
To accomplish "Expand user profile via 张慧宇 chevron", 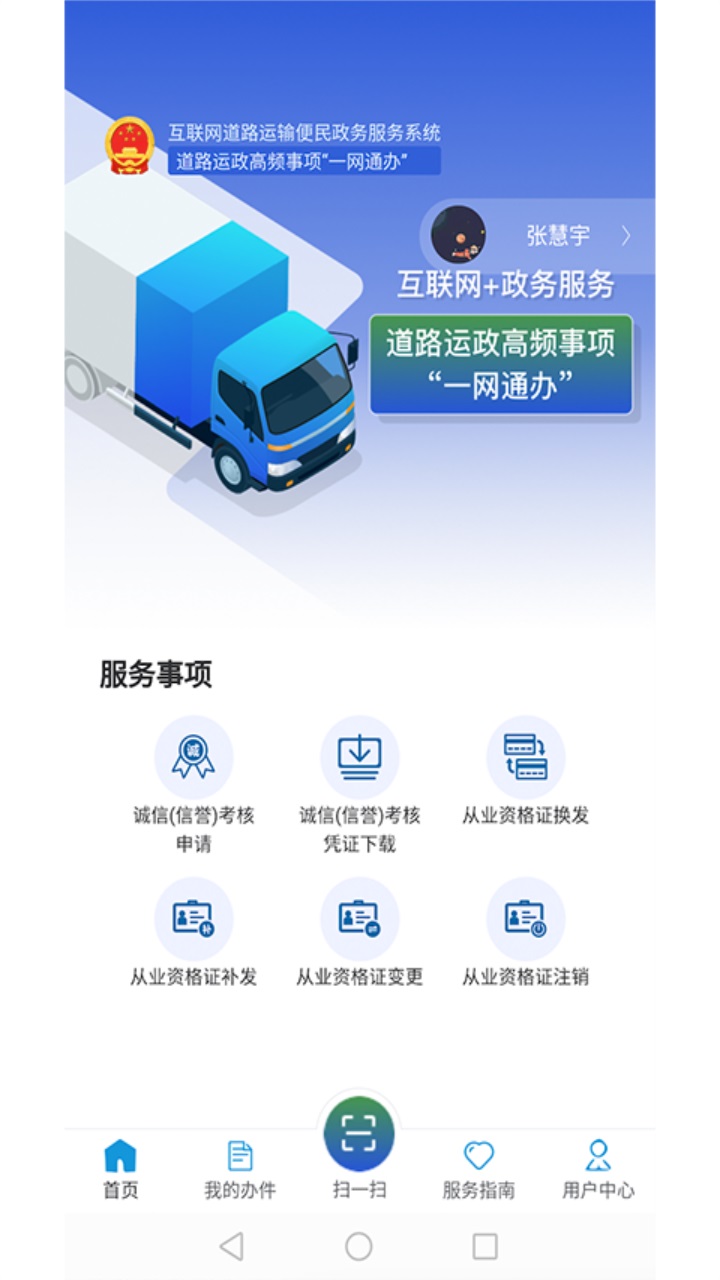I will pyautogui.click(x=626, y=236).
